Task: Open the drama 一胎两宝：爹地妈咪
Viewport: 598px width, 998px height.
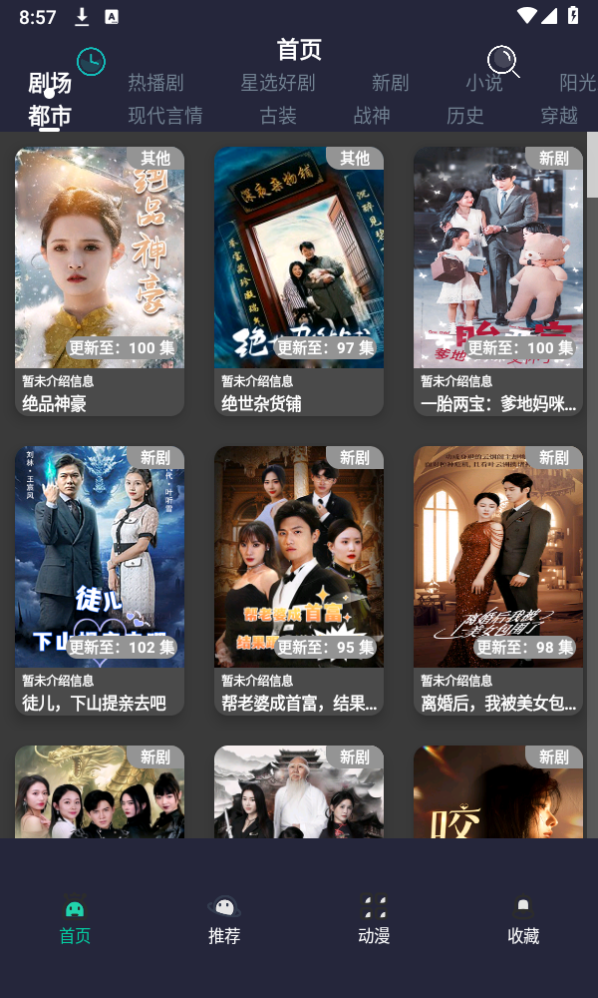Action: [x=498, y=281]
